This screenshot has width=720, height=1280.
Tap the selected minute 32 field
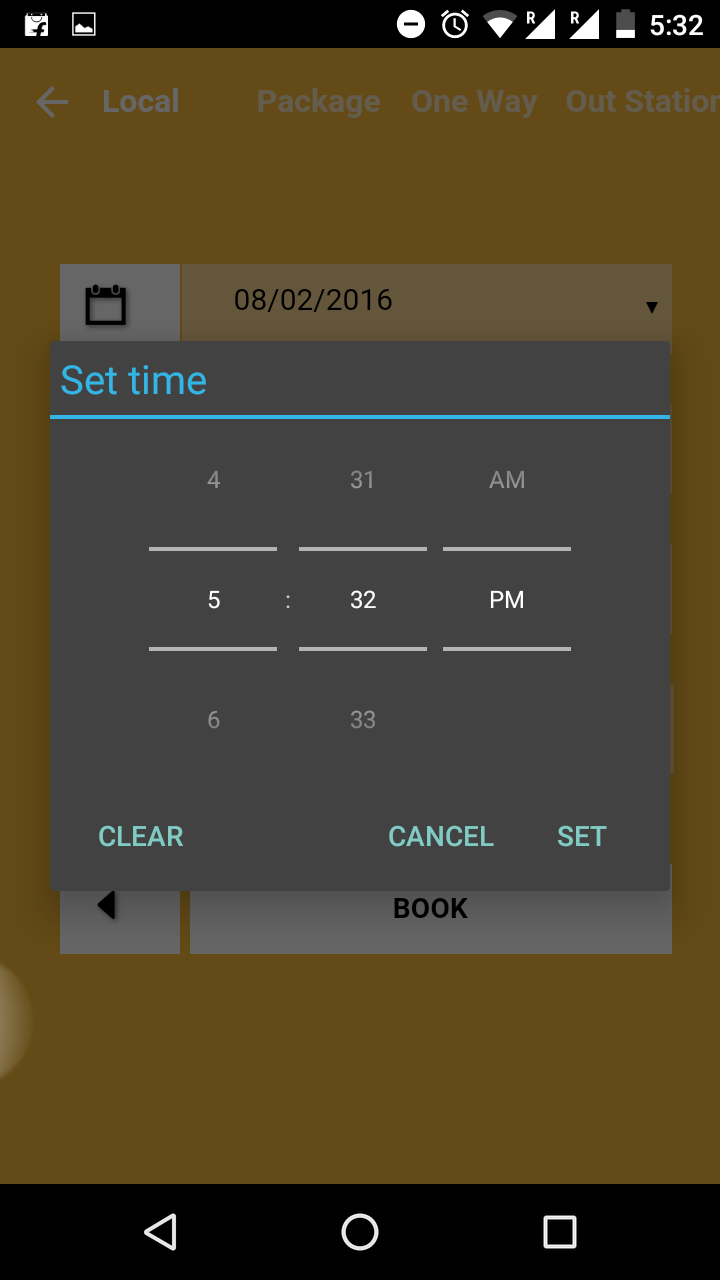(x=362, y=600)
